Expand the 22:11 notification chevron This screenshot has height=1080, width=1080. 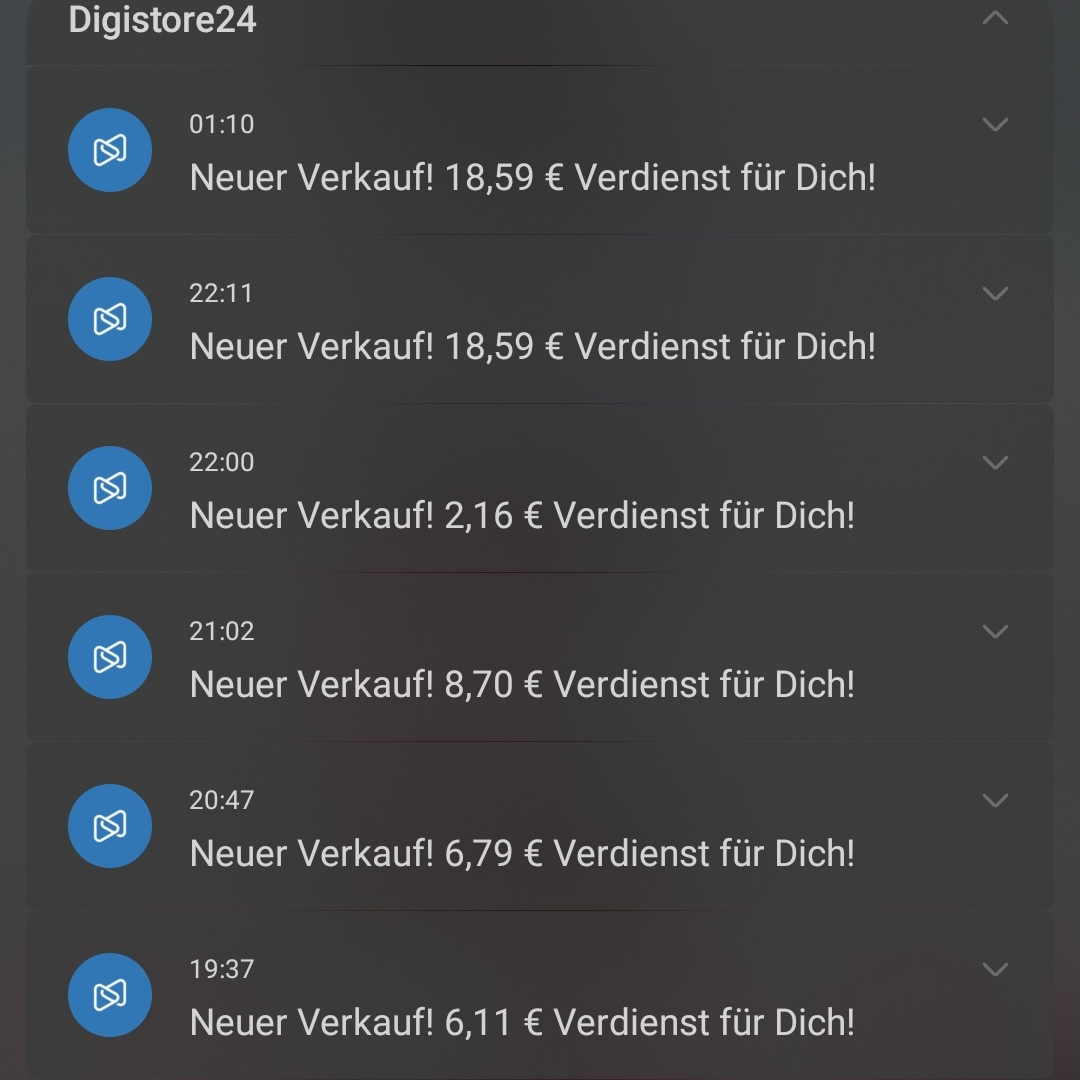pyautogui.click(x=995, y=294)
